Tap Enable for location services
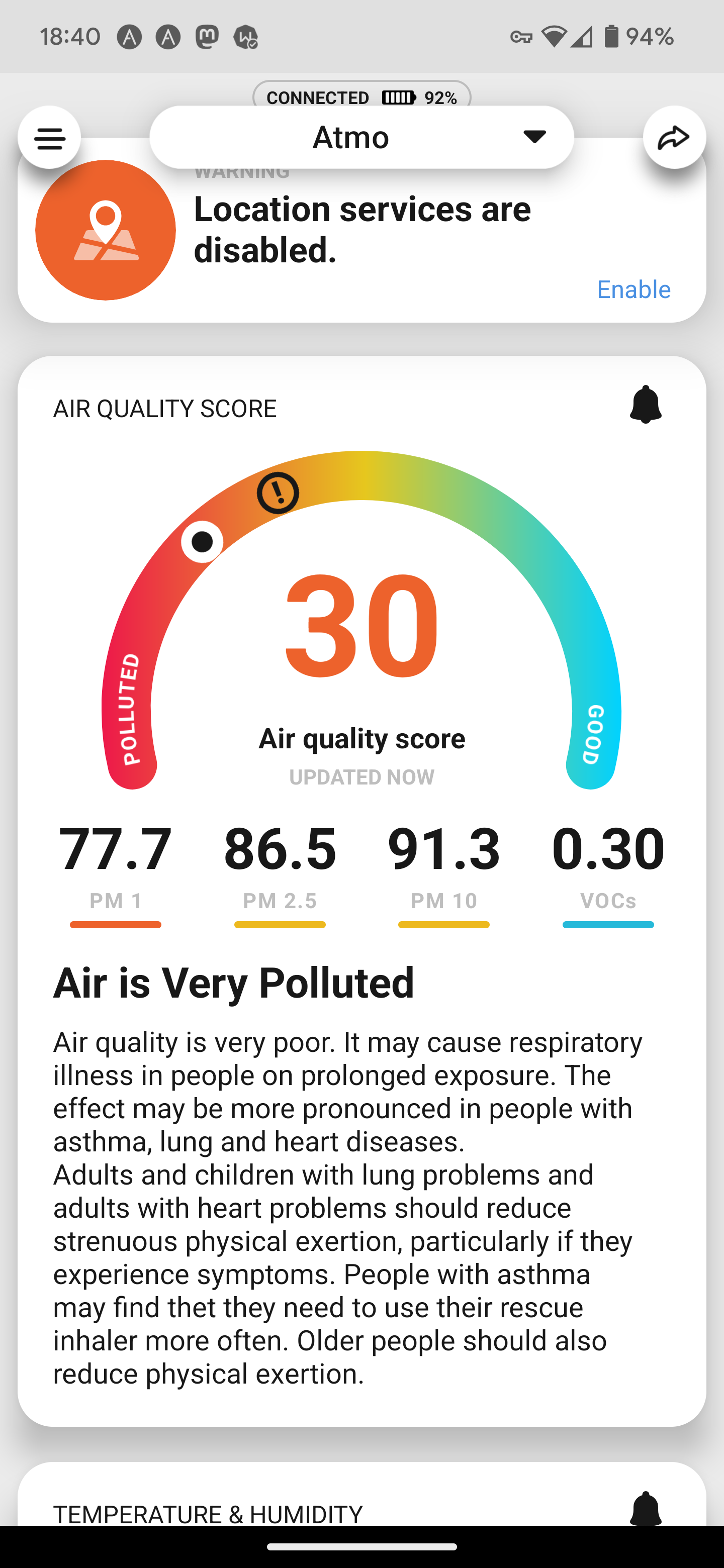The image size is (724, 1568). pos(633,289)
